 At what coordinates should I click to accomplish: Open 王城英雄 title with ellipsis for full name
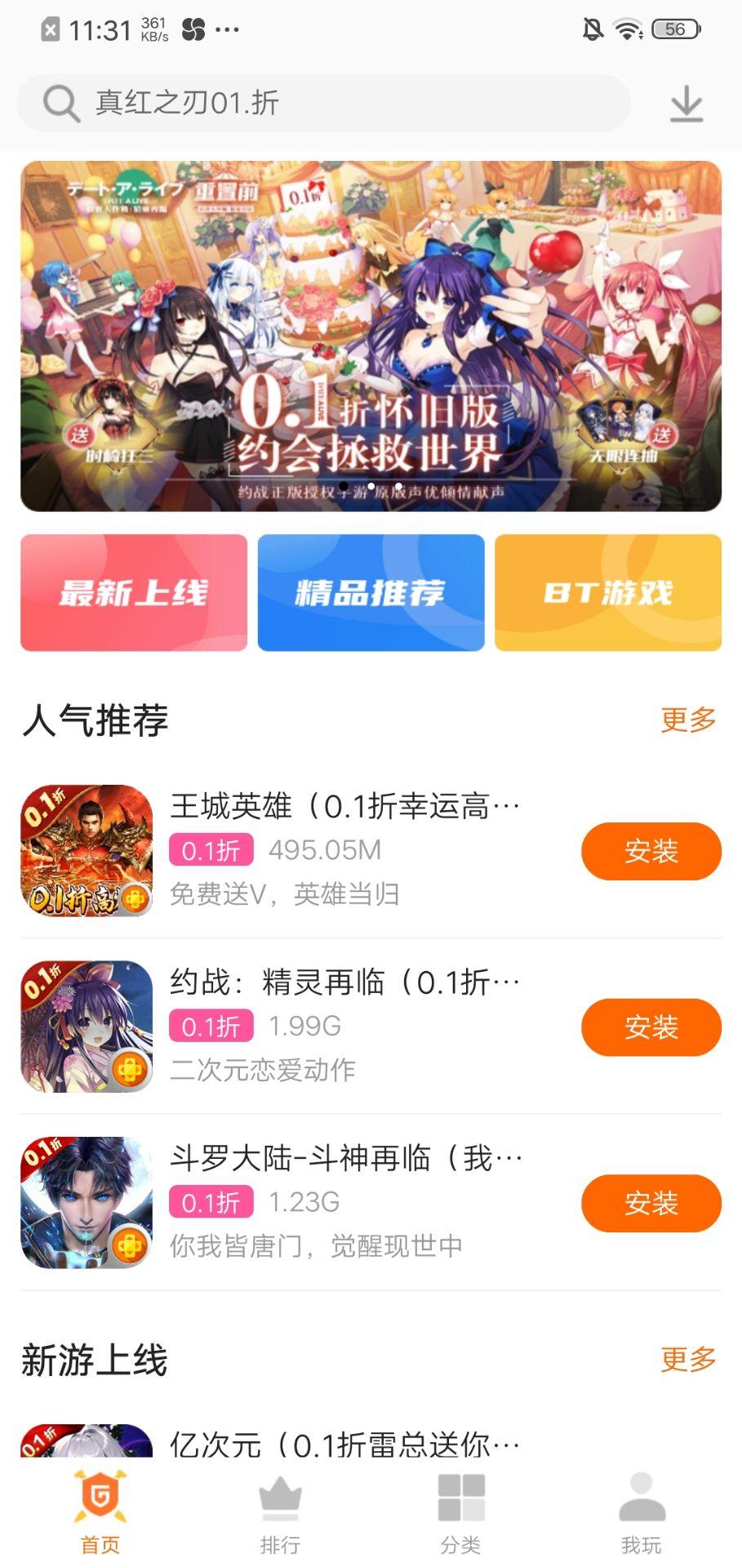pos(343,804)
